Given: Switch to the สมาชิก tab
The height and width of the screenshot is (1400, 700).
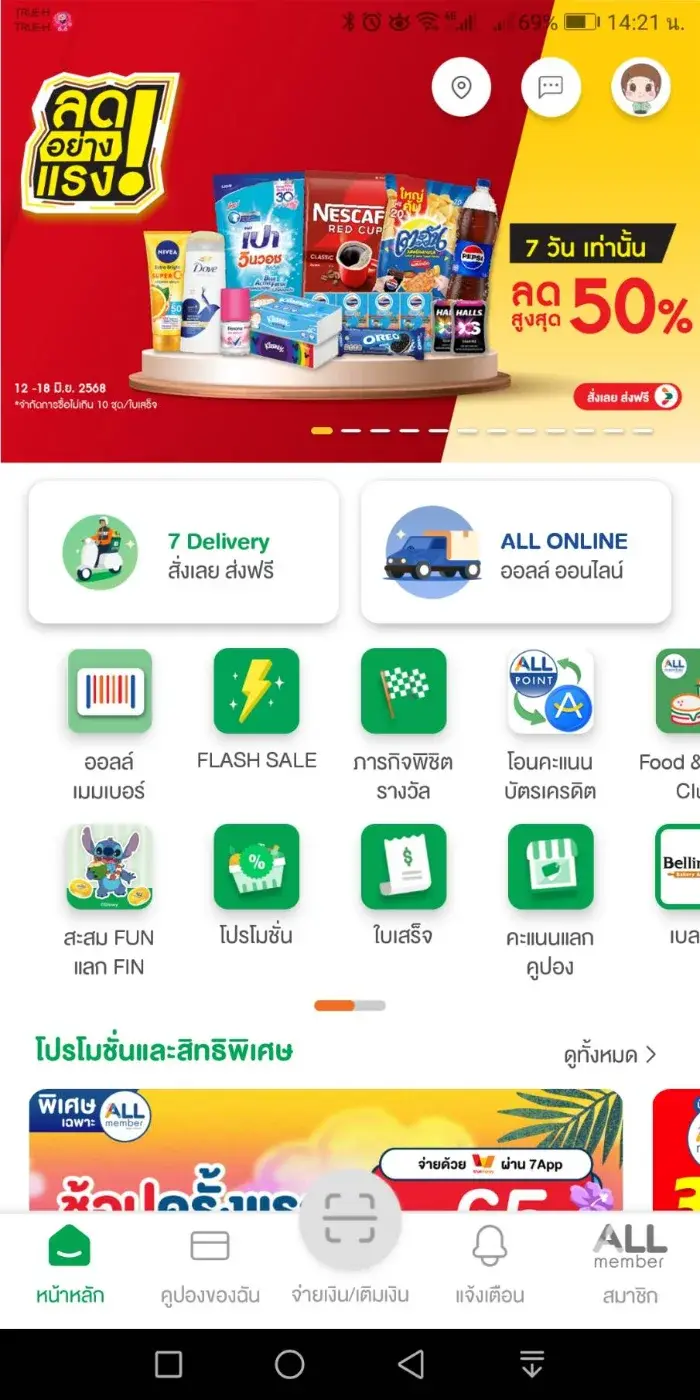Looking at the screenshot, I should coord(630,1265).
